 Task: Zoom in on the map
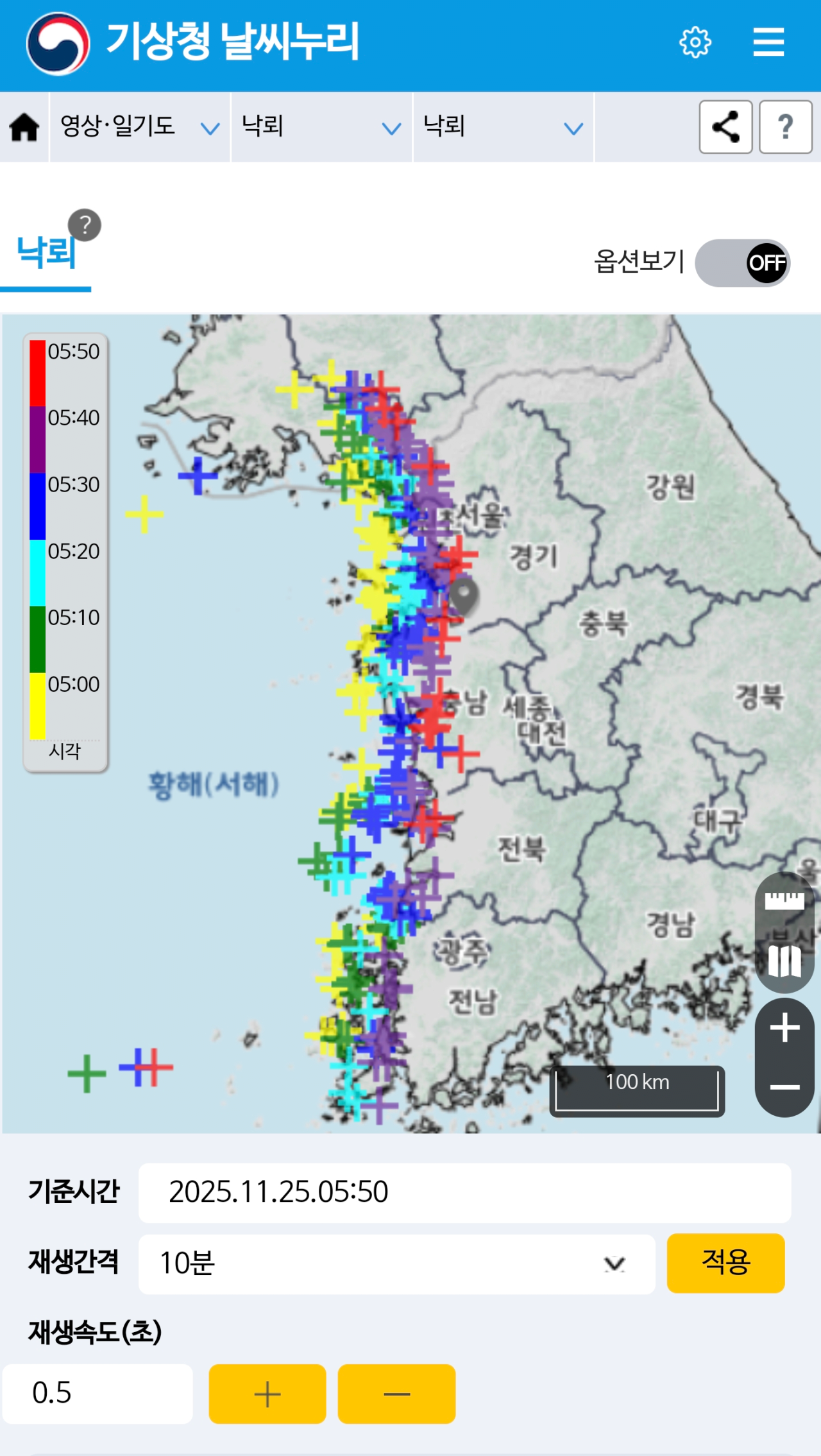point(784,1029)
